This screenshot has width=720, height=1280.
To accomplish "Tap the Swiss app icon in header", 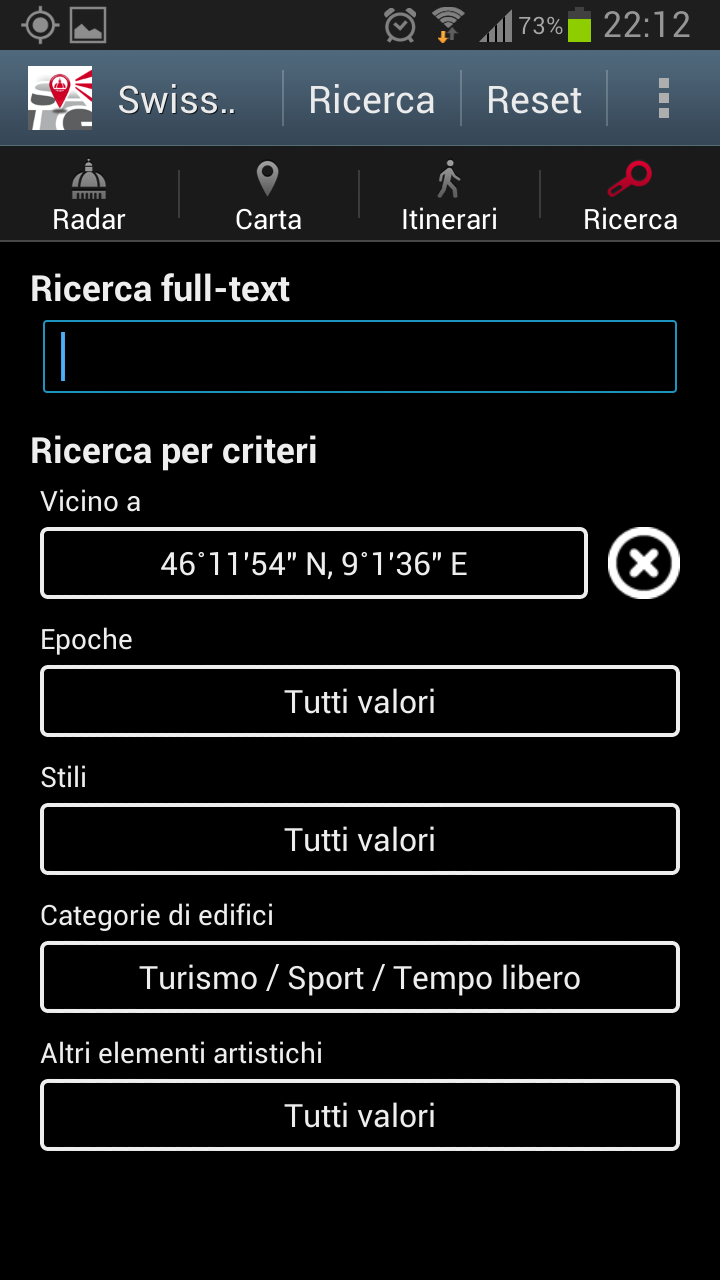I will pyautogui.click(x=60, y=98).
